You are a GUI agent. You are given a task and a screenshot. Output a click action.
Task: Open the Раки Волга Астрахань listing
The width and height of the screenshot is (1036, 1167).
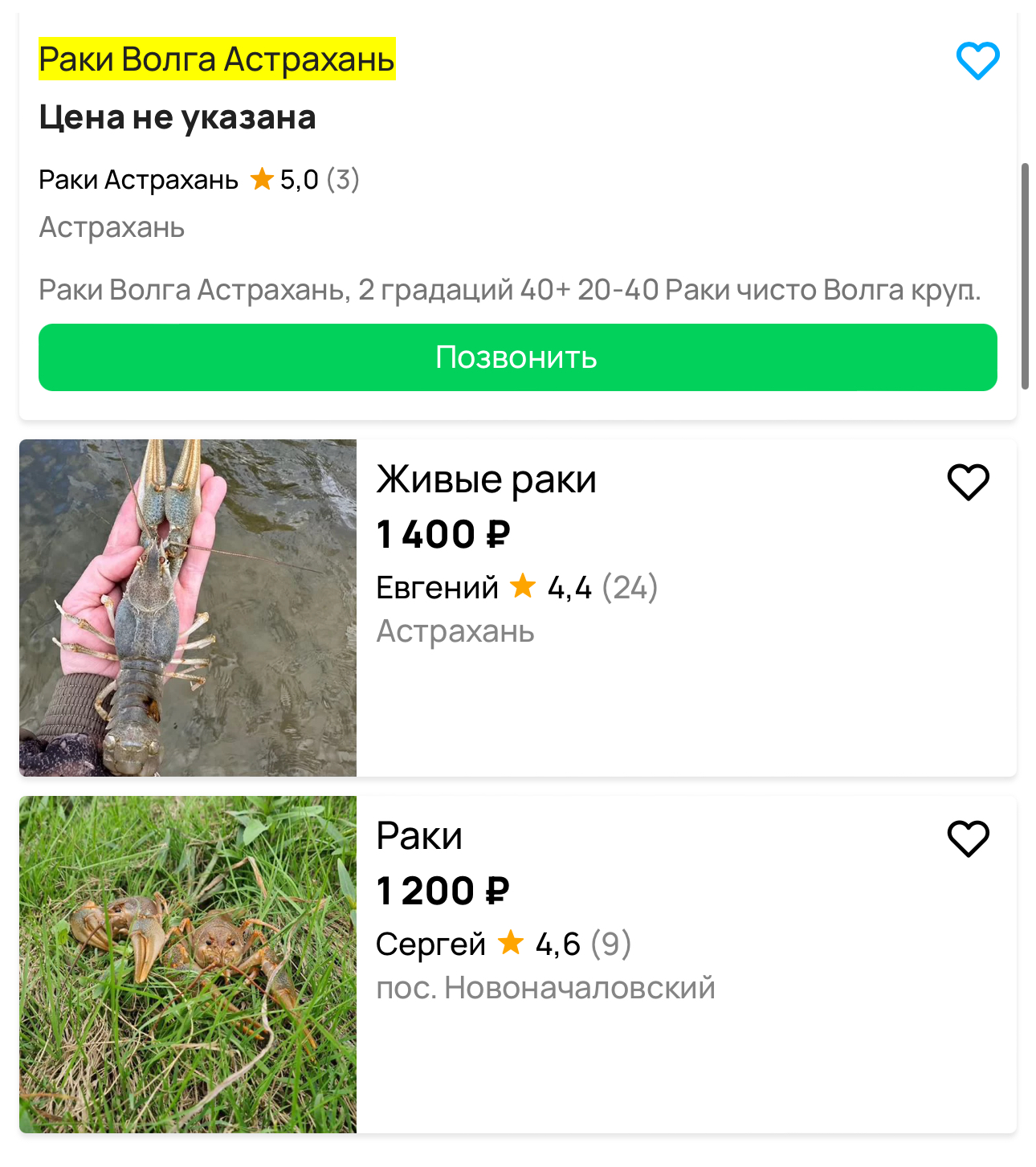pos(217,59)
